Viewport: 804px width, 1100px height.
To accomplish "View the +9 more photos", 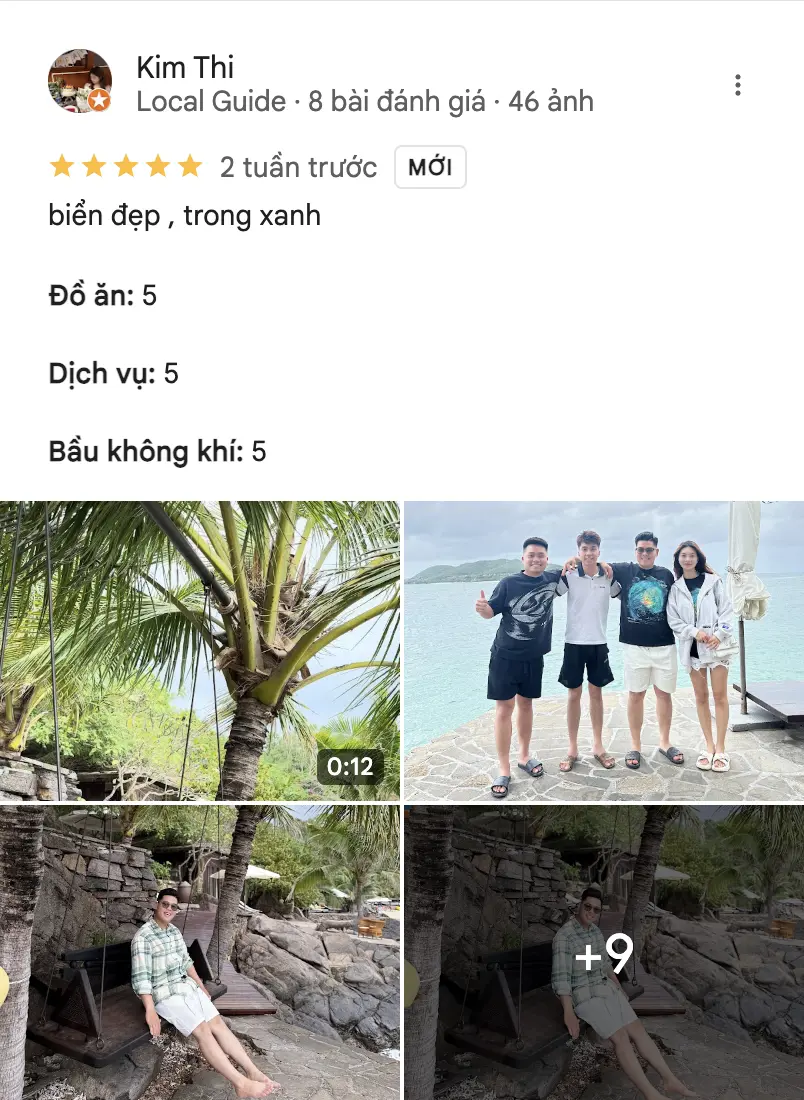I will pyautogui.click(x=603, y=952).
